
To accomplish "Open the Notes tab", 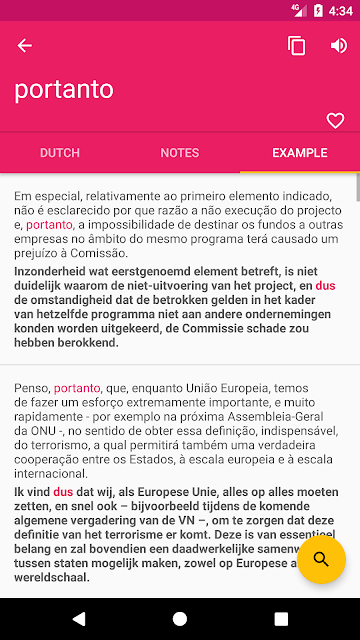I will [180, 153].
